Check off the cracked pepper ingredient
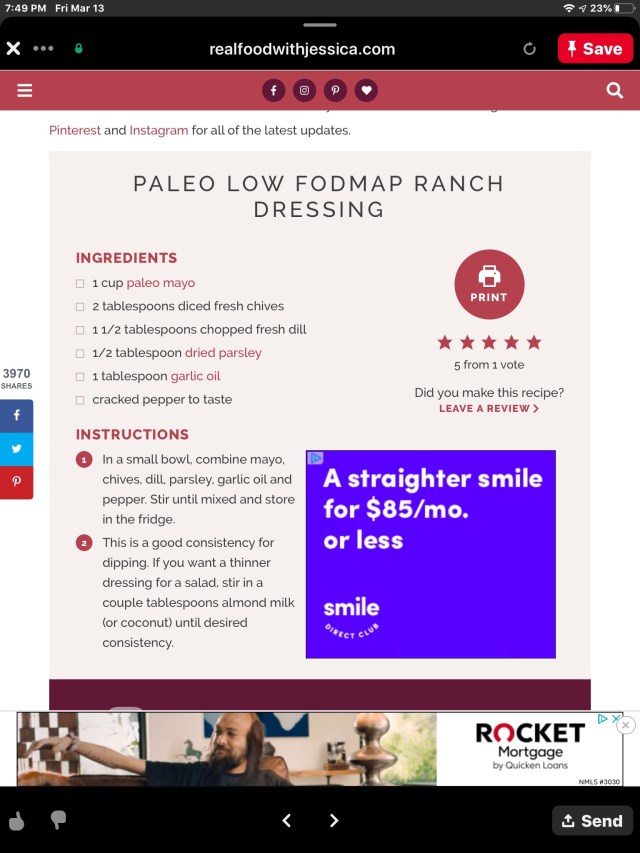Image resolution: width=640 pixels, height=853 pixels. point(80,400)
